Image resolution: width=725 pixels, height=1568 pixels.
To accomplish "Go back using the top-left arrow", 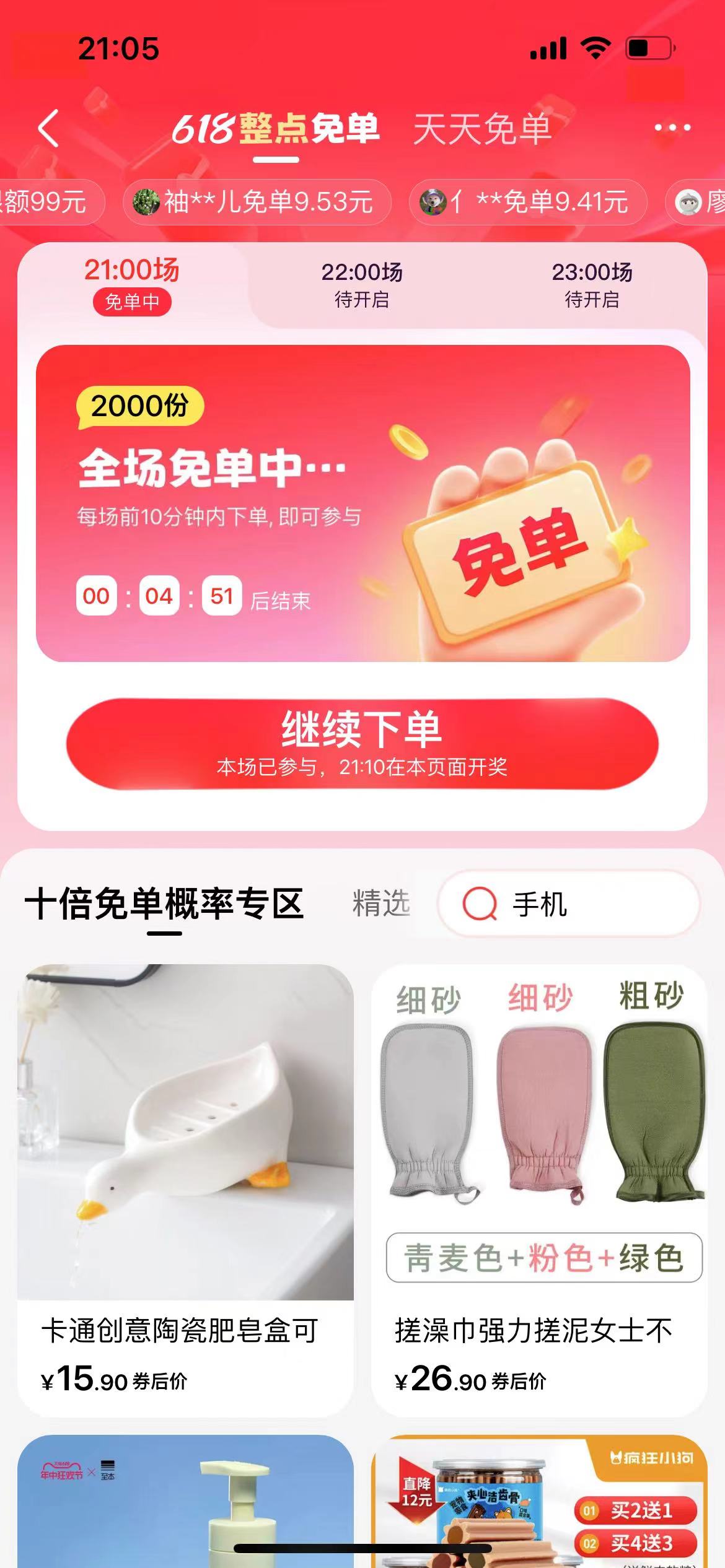I will 49,128.
